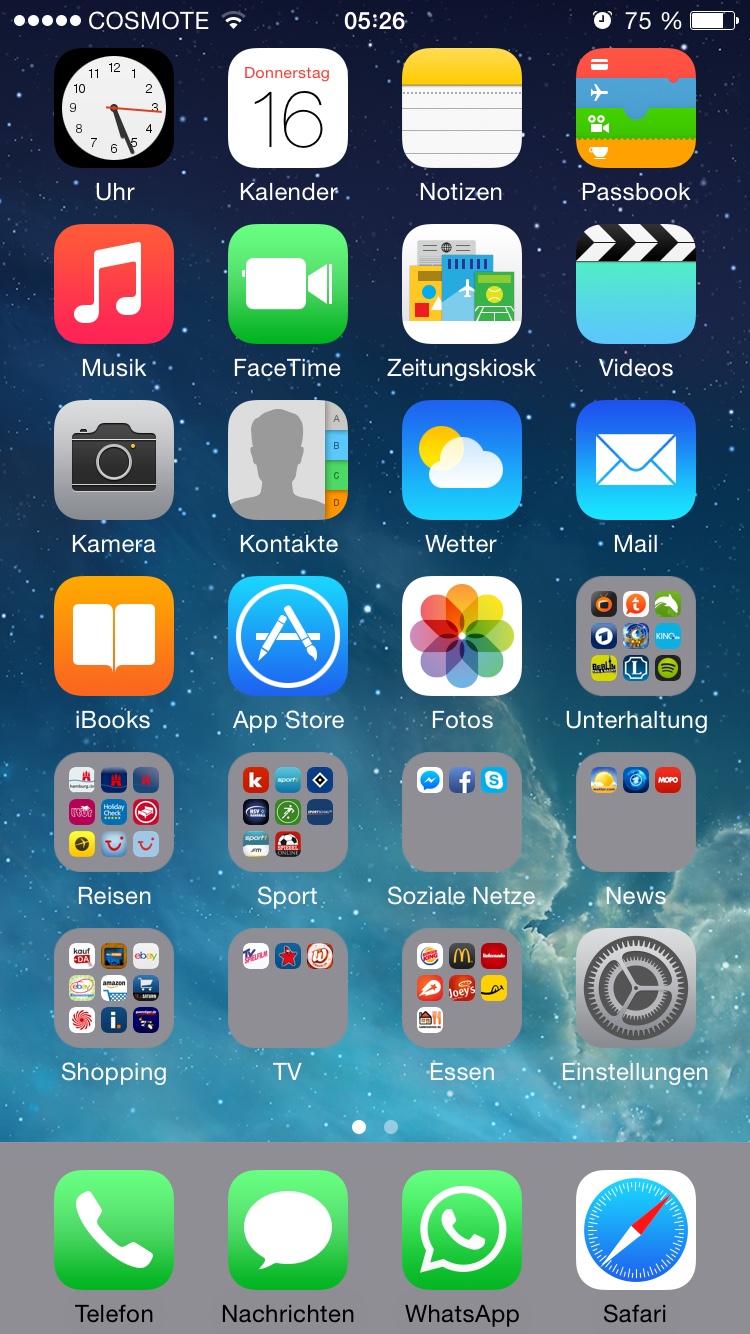Screen dimensions: 750x1334
Task: Open Safari browser
Action: tap(635, 1230)
